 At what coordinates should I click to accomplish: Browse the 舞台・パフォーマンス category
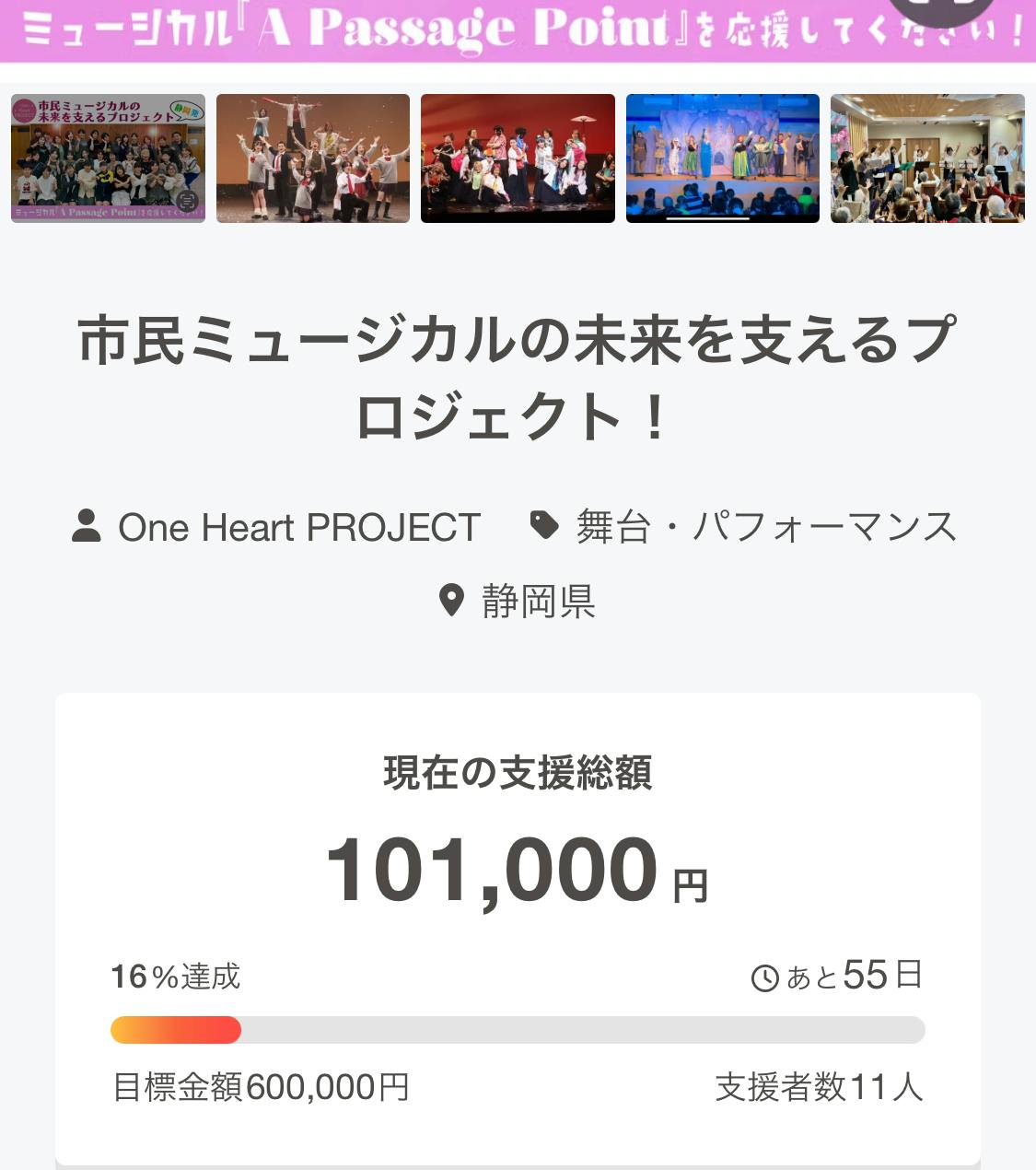pos(766,527)
